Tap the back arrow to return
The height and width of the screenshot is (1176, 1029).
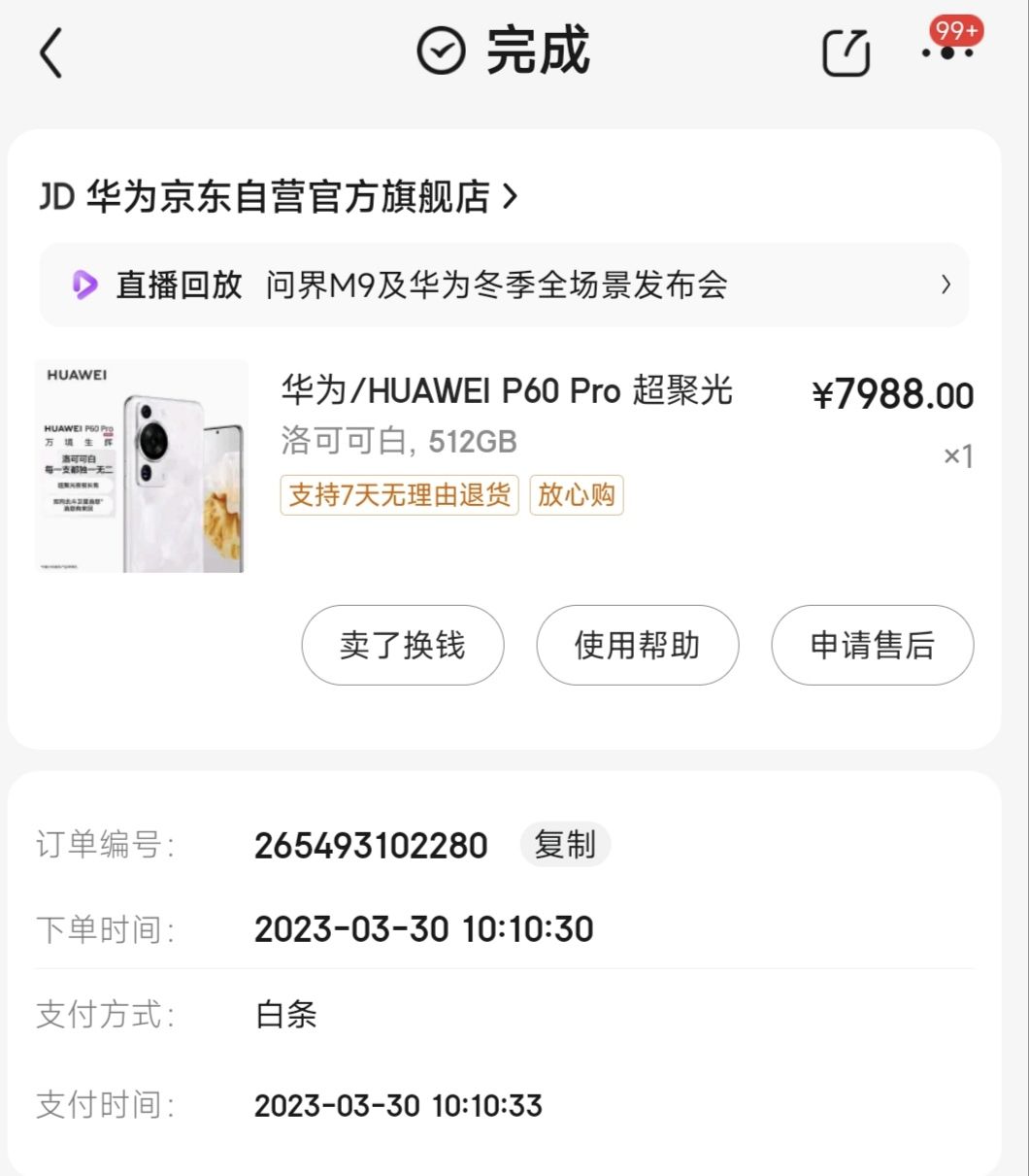(x=50, y=54)
